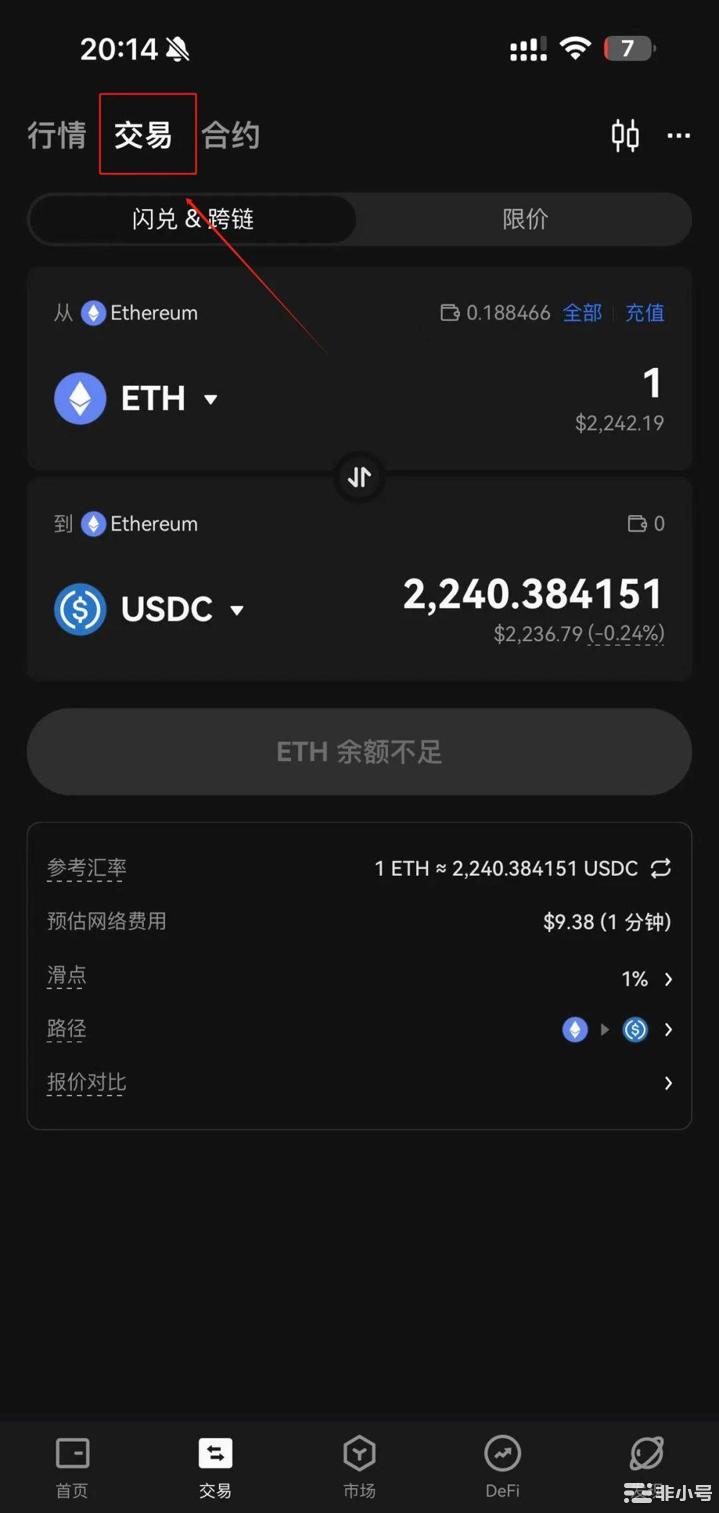This screenshot has width=719, height=1513.
Task: Open the 市场 bottom tab
Action: coord(359,1467)
